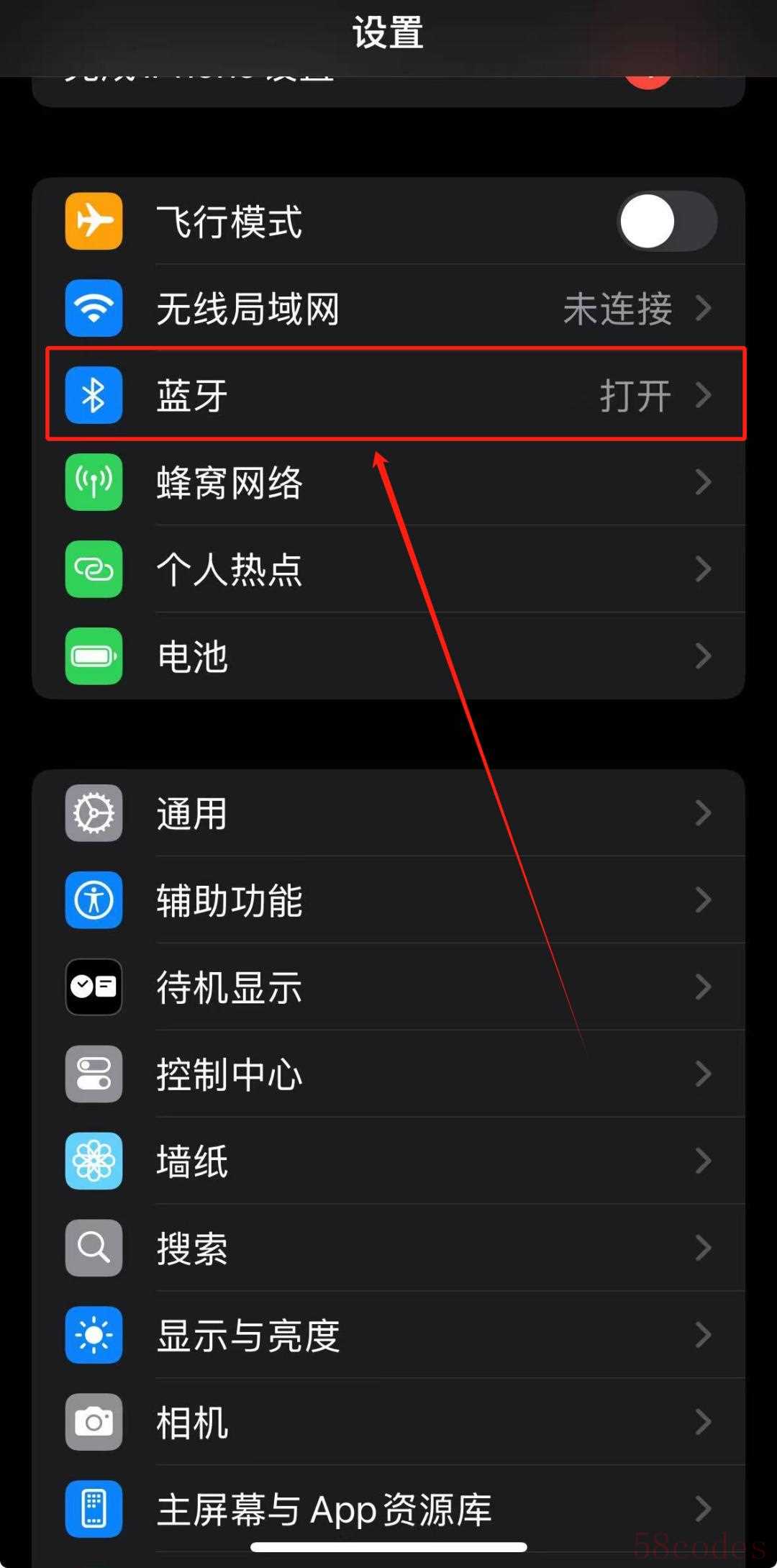The height and width of the screenshot is (1568, 777).
Task: Open 待机显示 standby settings
Action: pyautogui.click(x=388, y=987)
